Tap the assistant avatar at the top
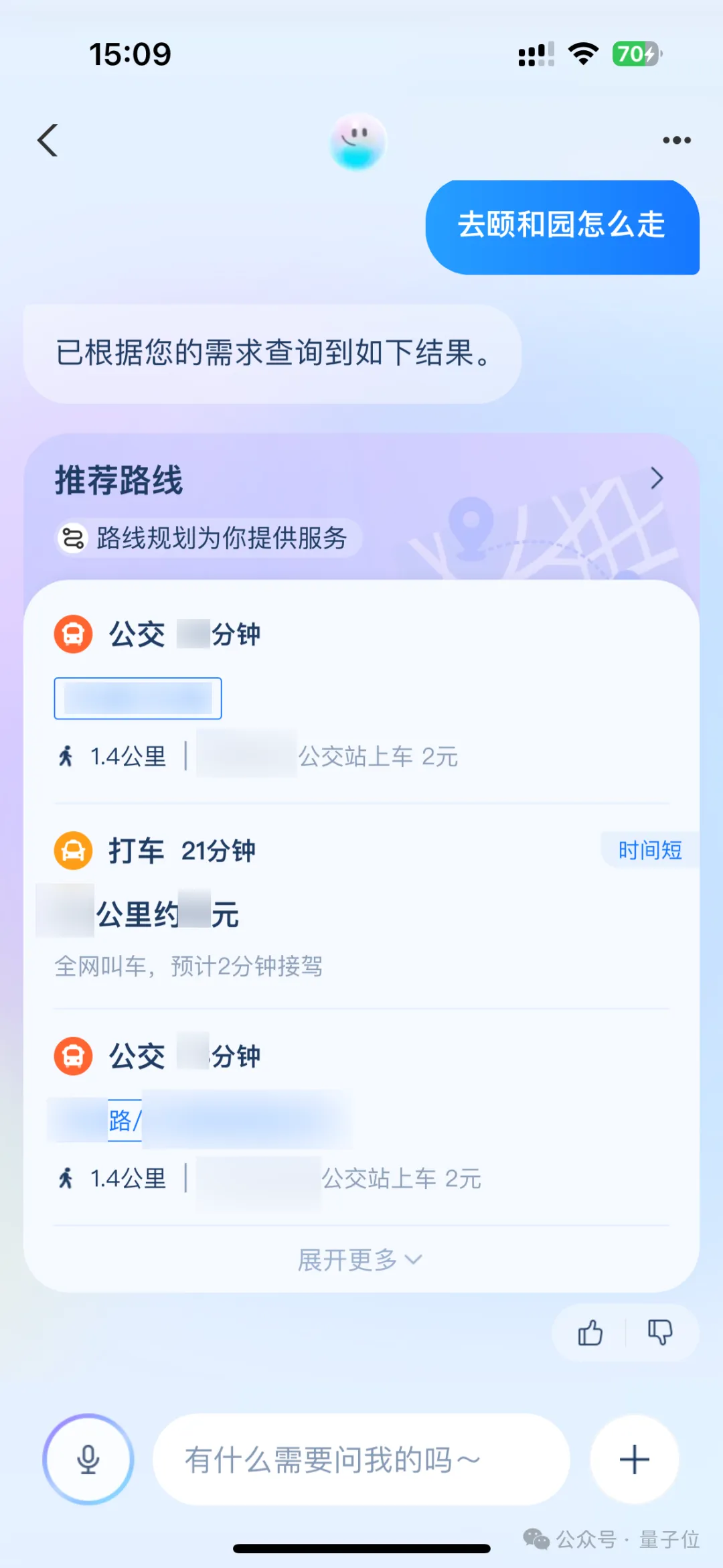Screen dimensions: 723x1568 358,143
